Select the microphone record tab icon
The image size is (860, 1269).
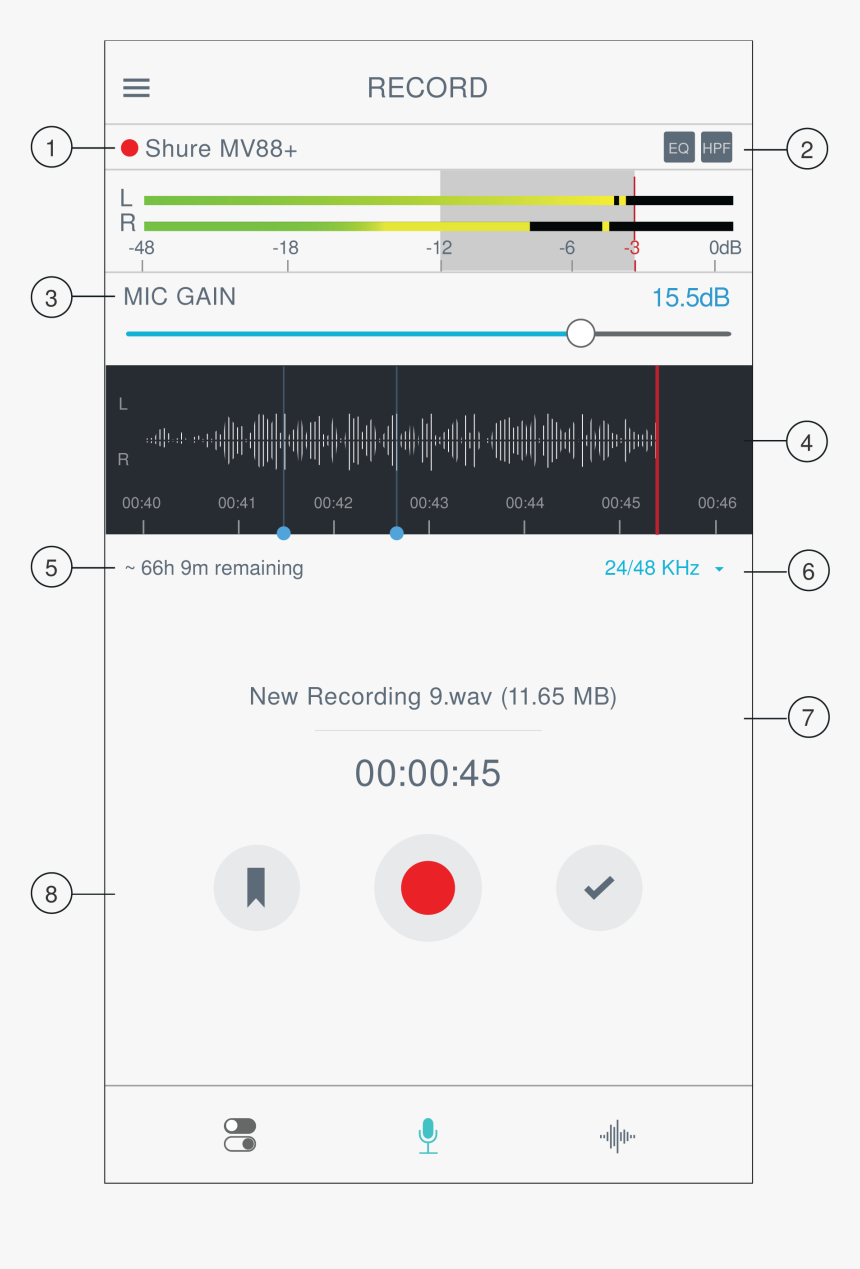click(x=428, y=1135)
